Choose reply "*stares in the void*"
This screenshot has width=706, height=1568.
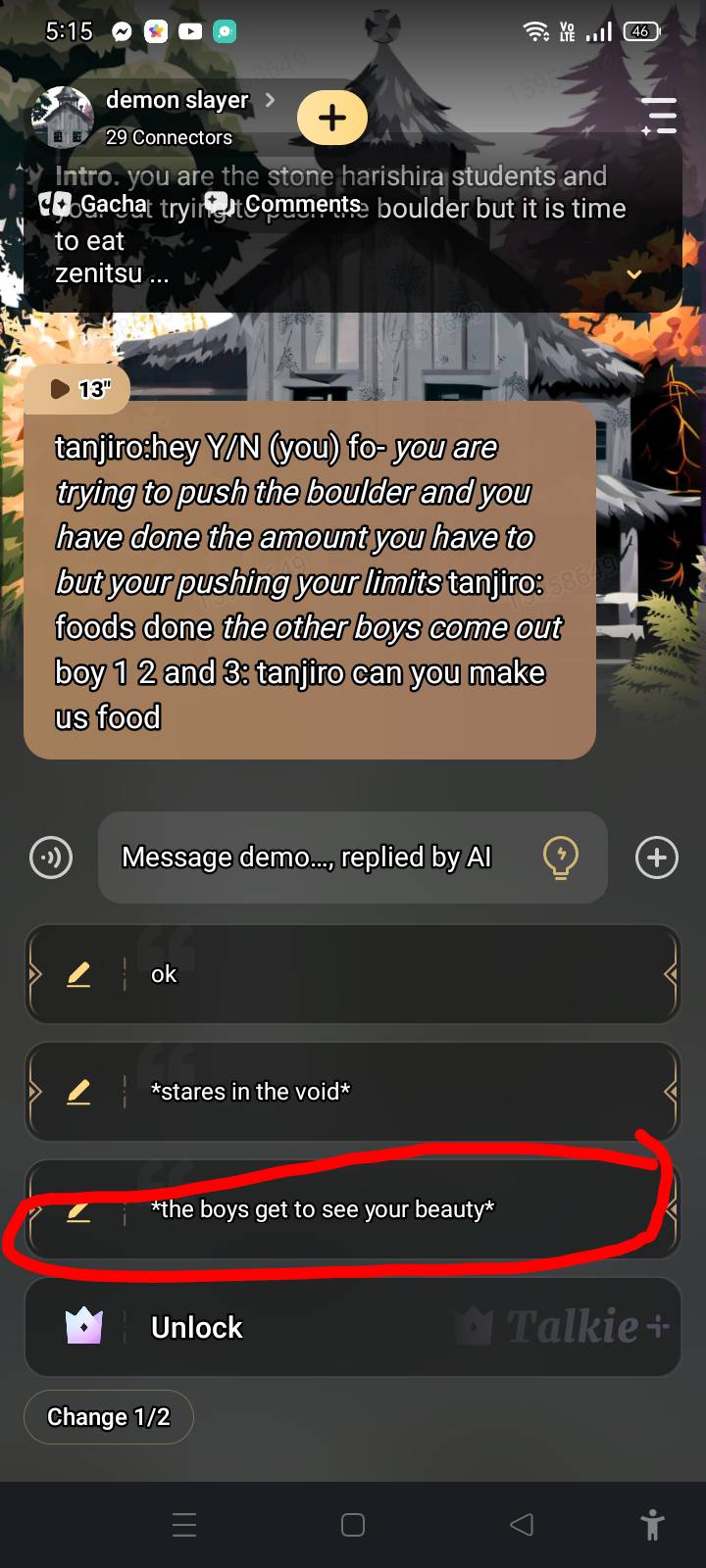click(x=392, y=1092)
